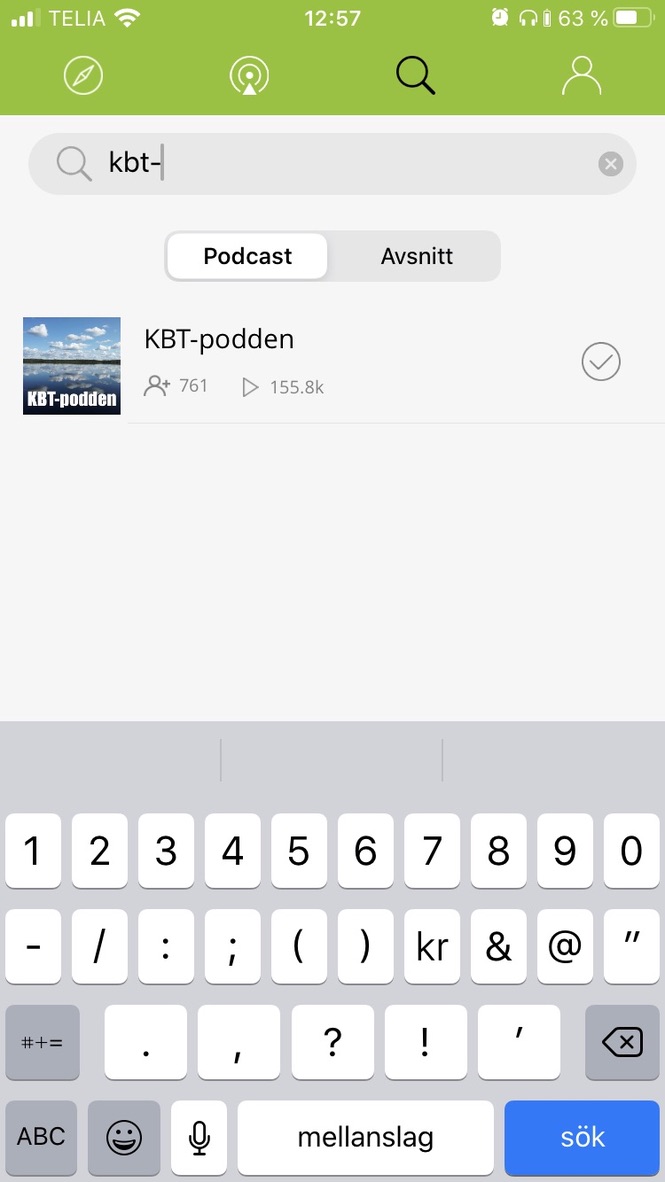The image size is (665, 1182).
Task: Open the profile tab
Action: (581, 75)
